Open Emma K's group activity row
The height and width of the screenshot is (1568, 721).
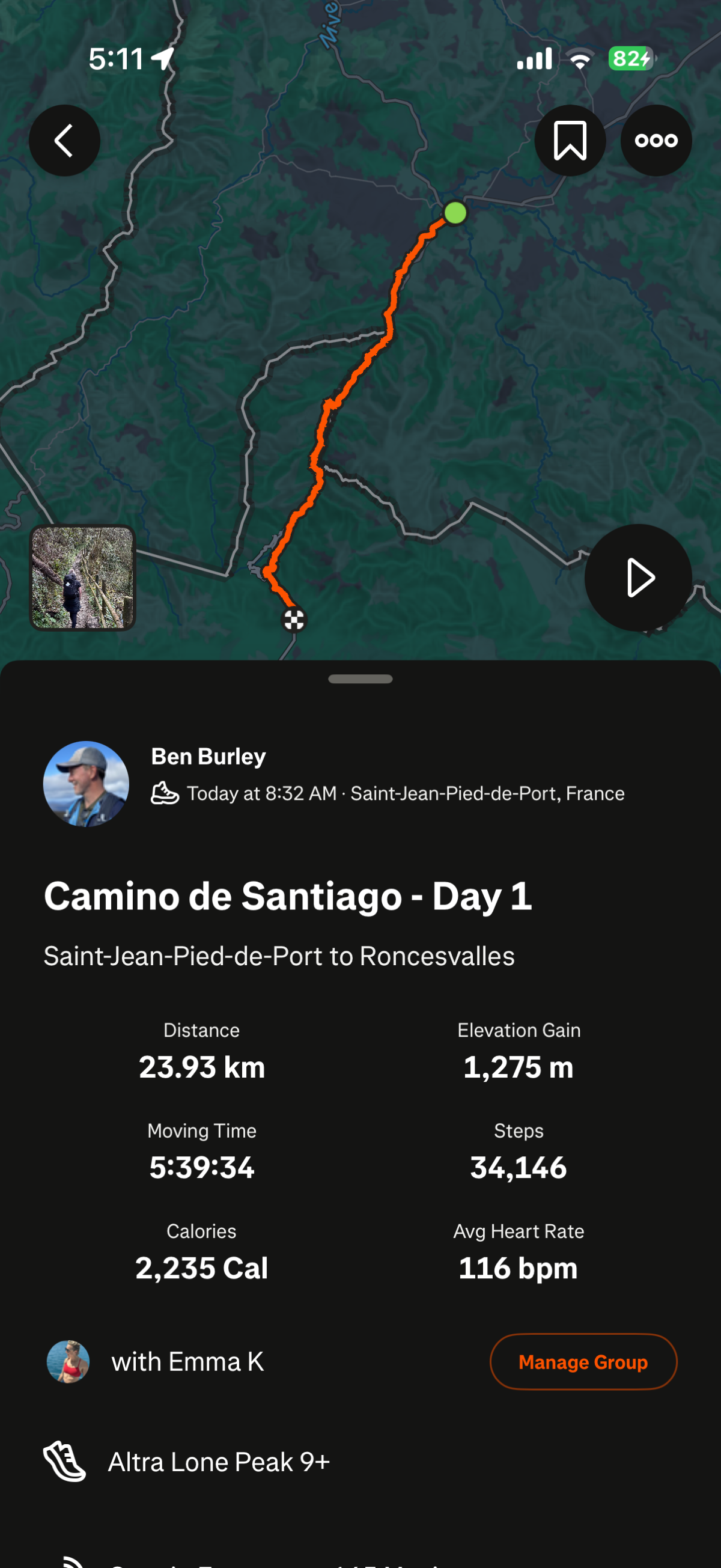[187, 1362]
